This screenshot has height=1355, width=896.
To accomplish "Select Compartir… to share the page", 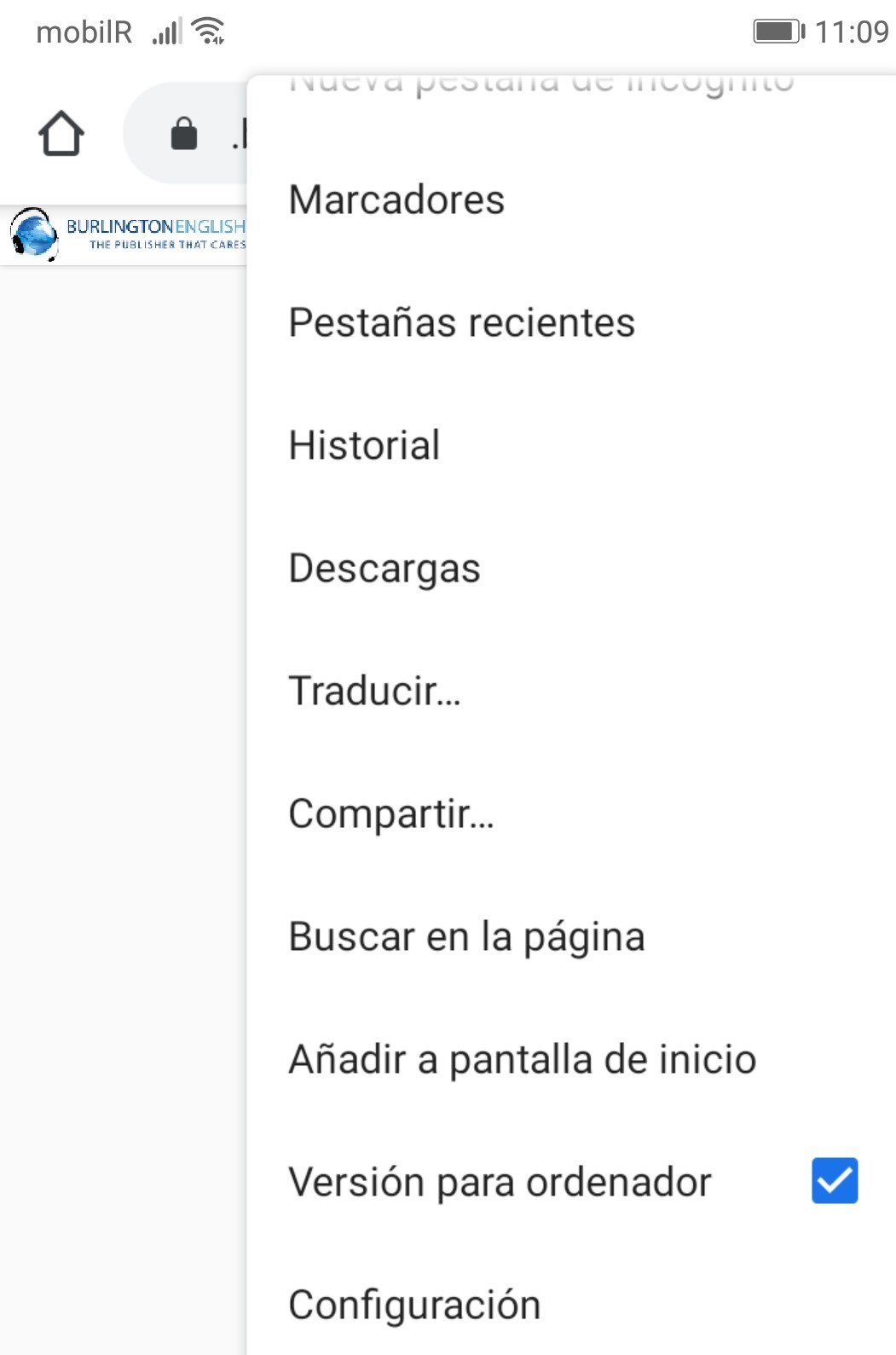I will point(391,814).
